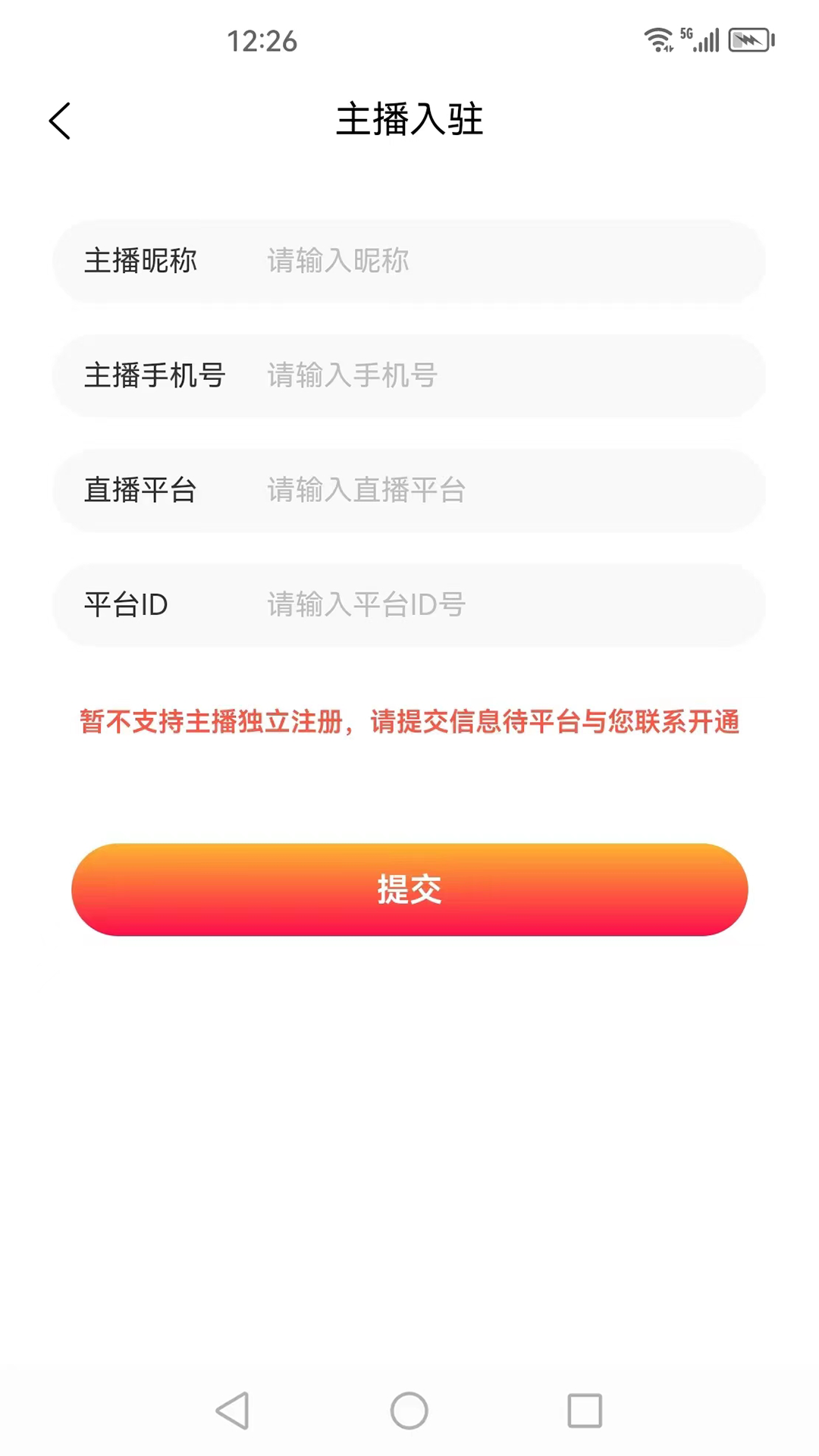Tap the 平台ID field label
Image resolution: width=819 pixels, height=1456 pixels.
126,605
